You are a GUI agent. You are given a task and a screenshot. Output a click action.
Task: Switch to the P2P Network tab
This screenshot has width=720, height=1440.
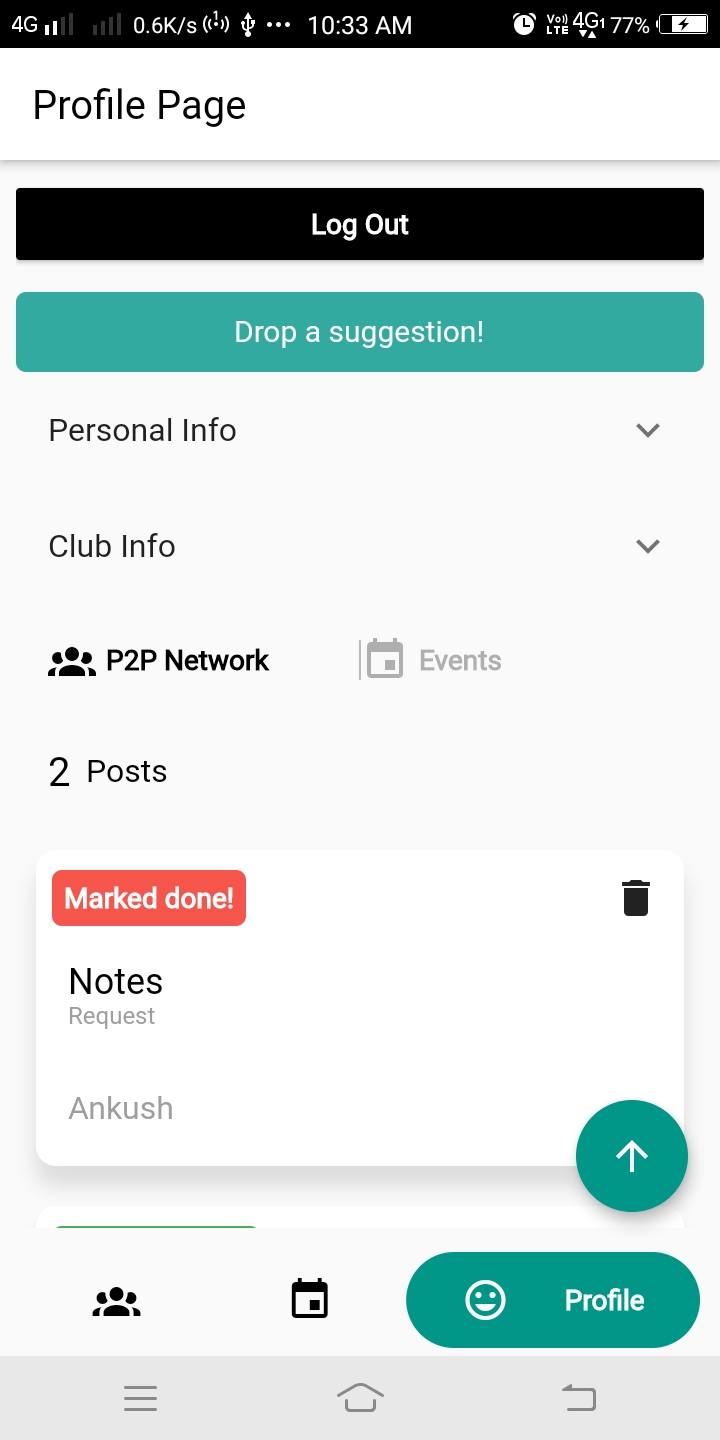(x=160, y=661)
